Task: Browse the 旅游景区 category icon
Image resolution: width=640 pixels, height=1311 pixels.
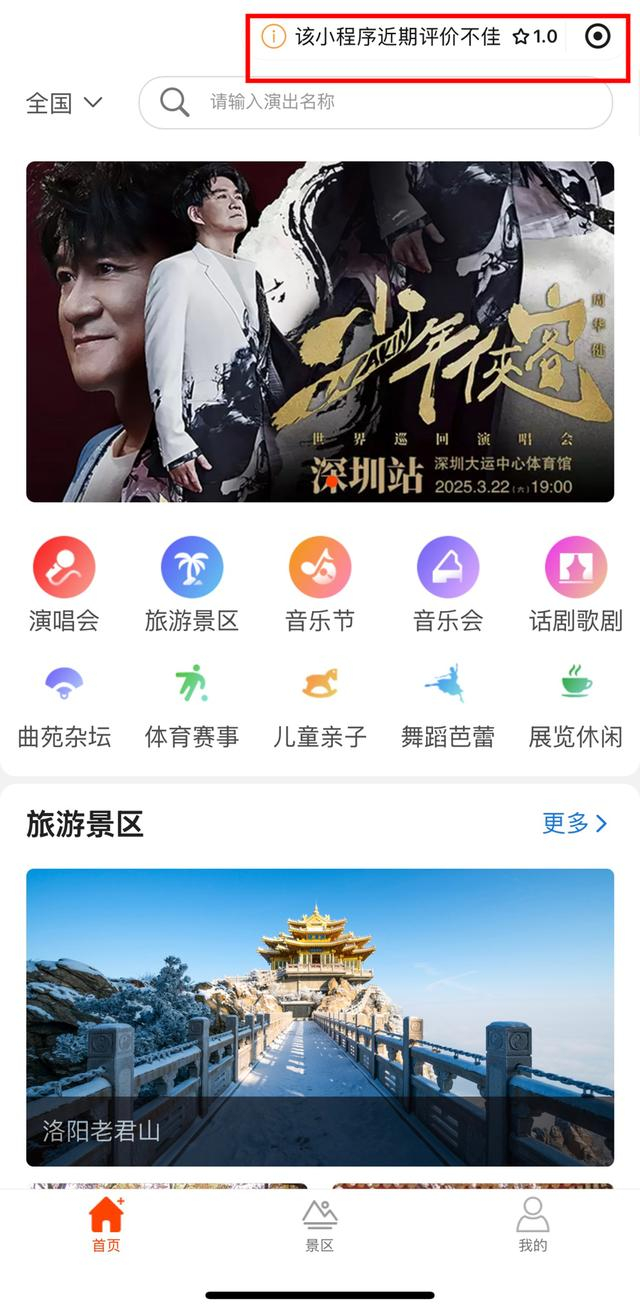Action: pos(192,568)
